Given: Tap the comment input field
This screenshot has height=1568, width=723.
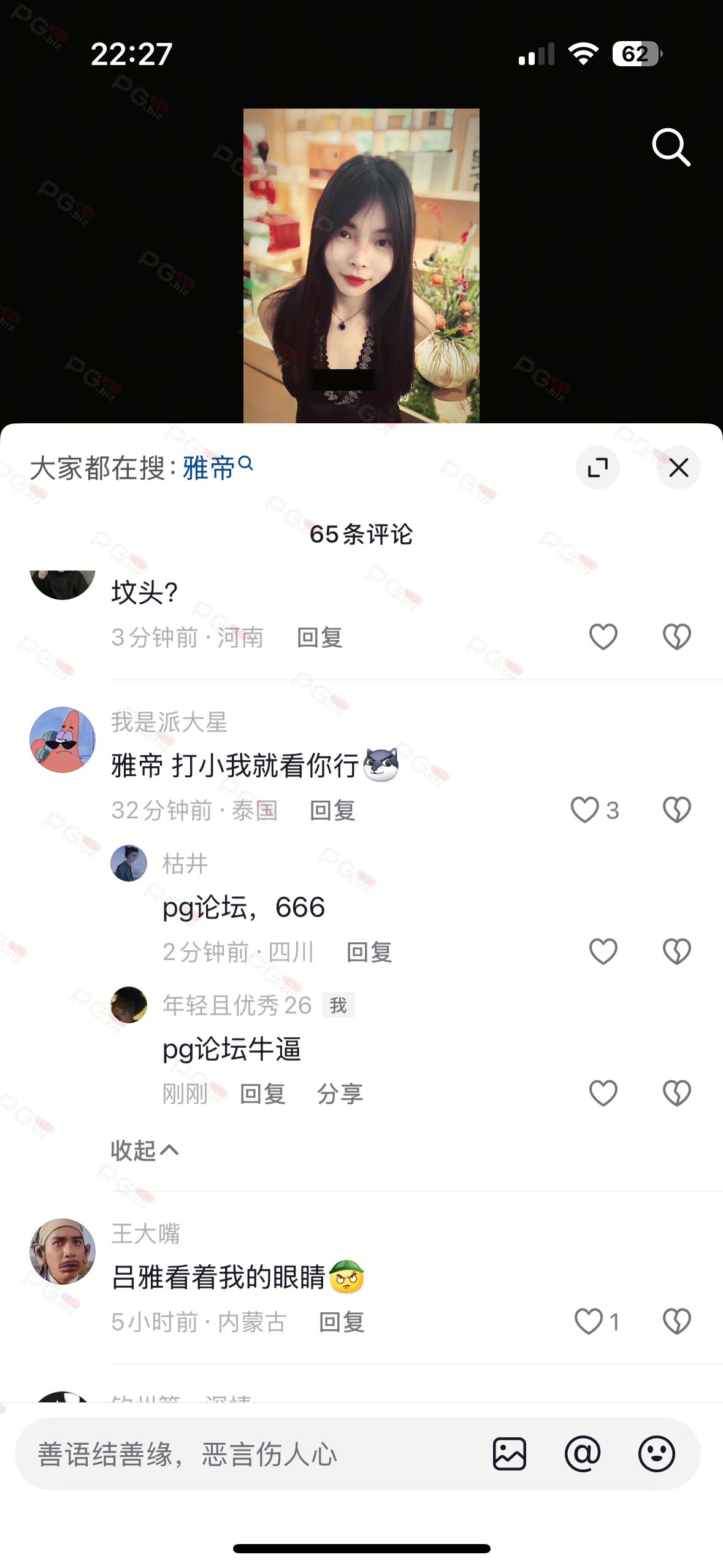Looking at the screenshot, I should point(245,1454).
